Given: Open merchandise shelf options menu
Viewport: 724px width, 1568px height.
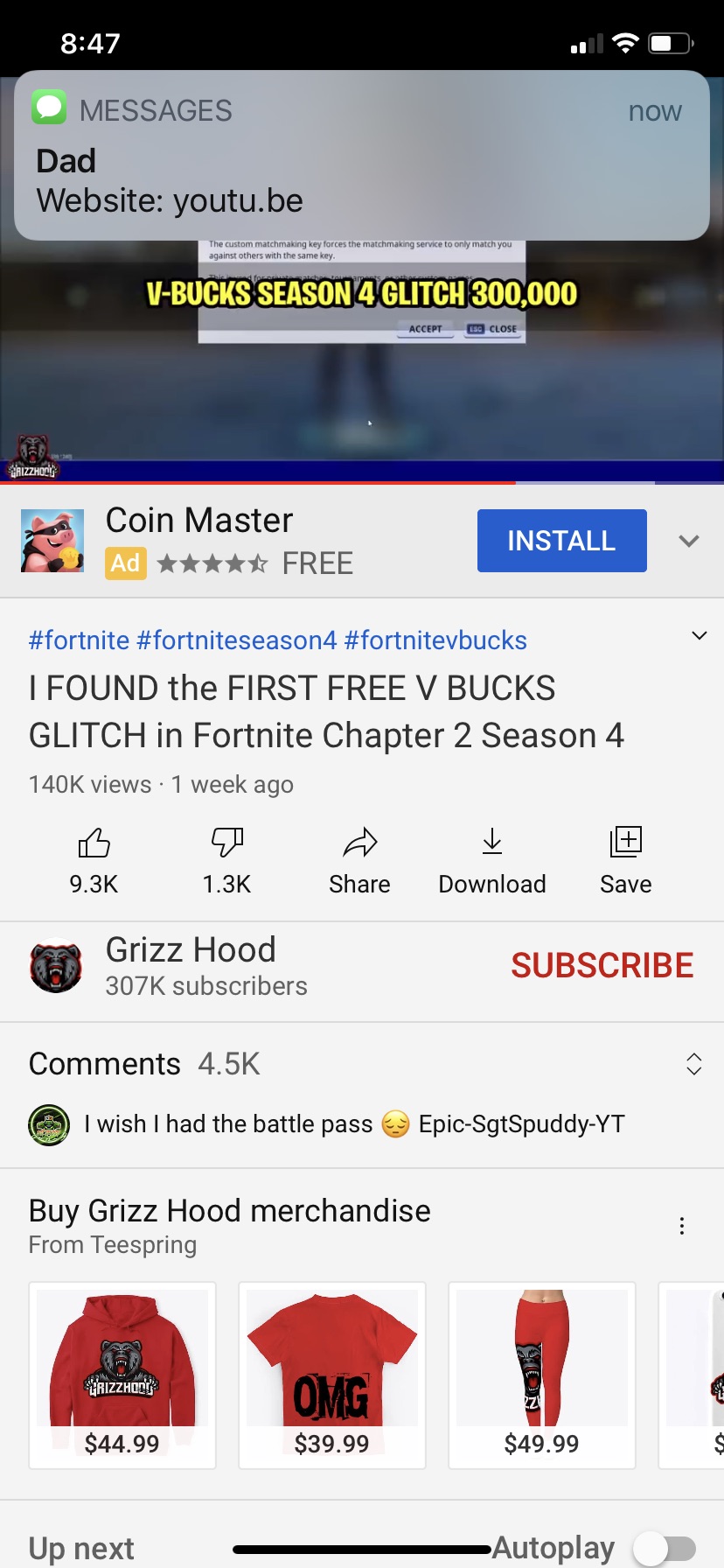Looking at the screenshot, I should pyautogui.click(x=682, y=1226).
